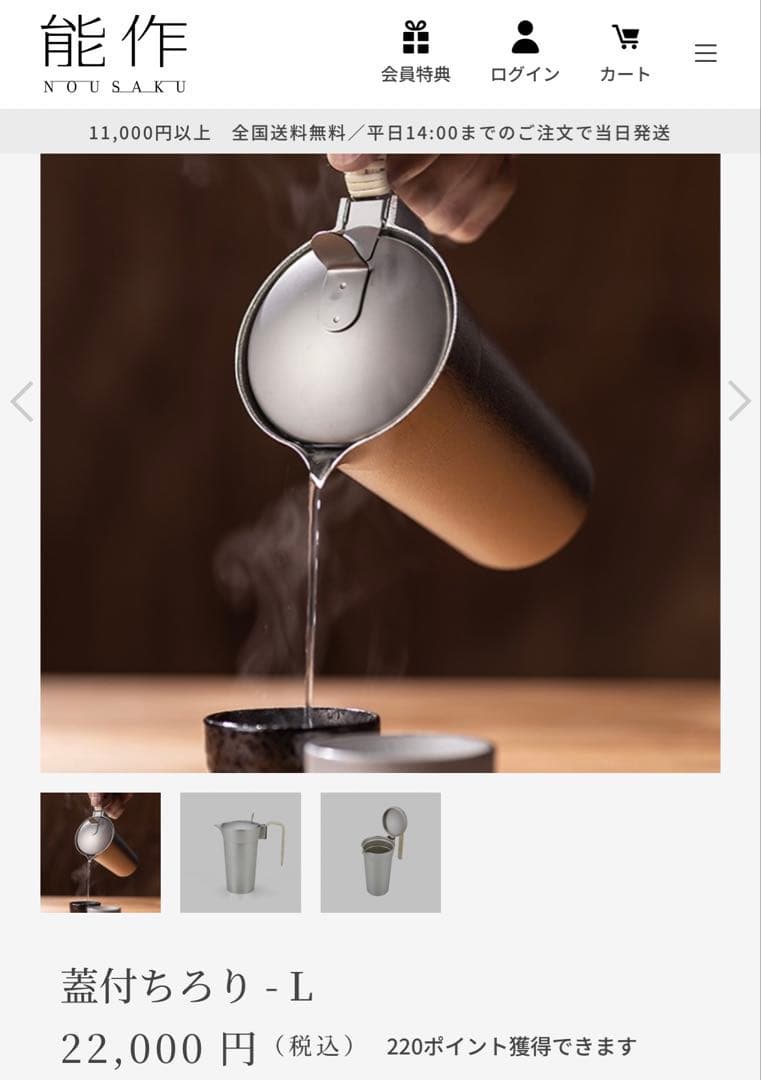Viewport: 761px width, 1080px height.
Task: Open the 会員特典 member benefits page
Action: 415,53
